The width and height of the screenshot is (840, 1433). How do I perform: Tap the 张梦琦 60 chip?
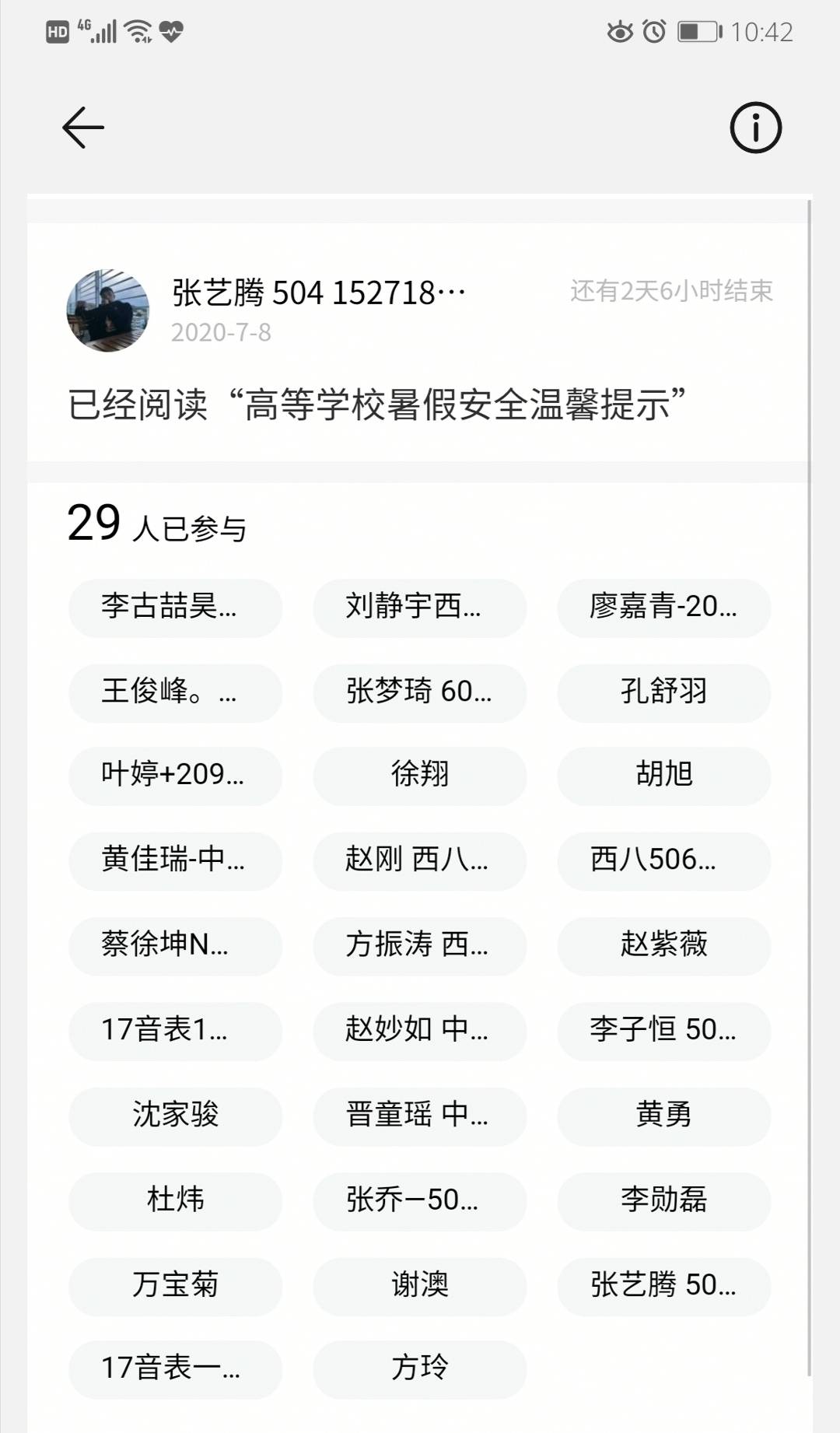coord(419,692)
